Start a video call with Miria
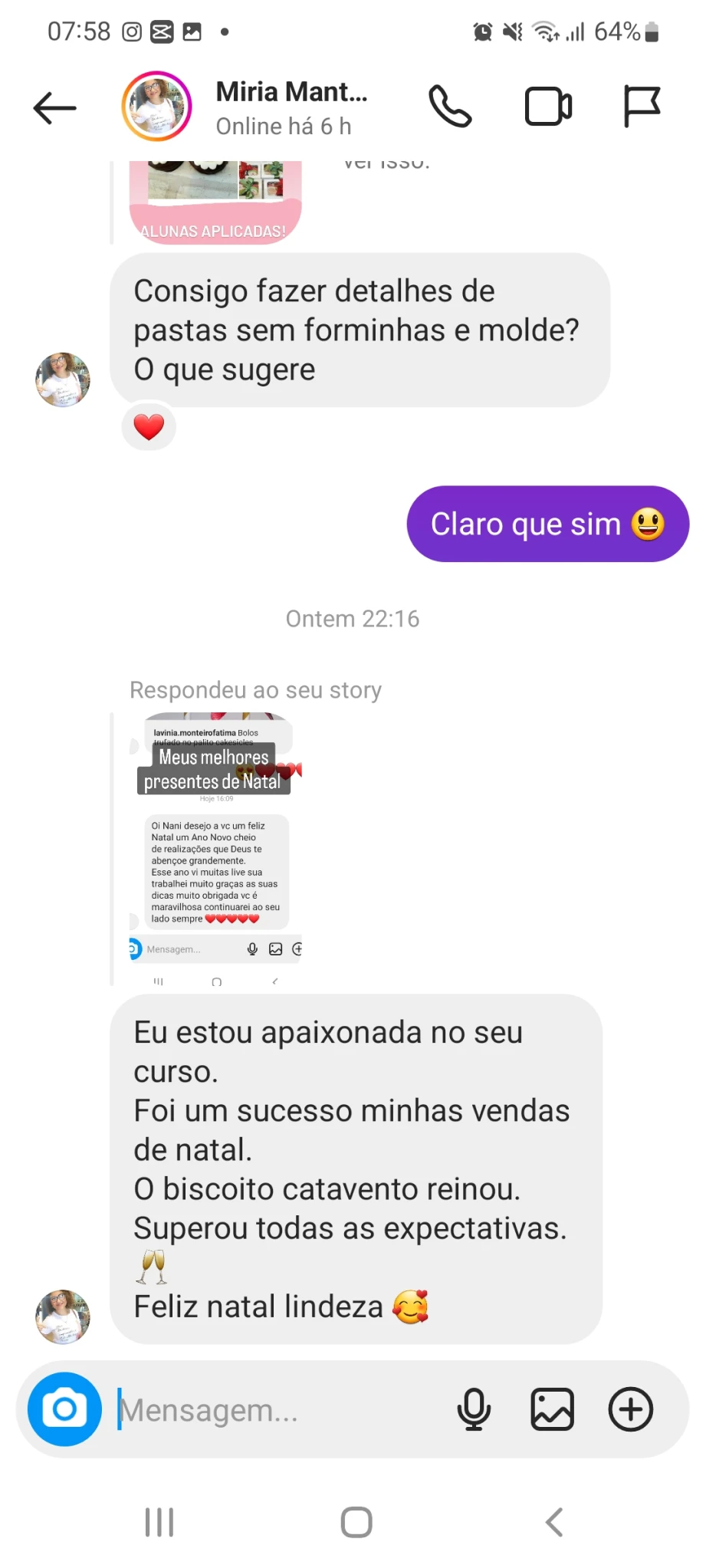The image size is (706, 1568). 548,107
